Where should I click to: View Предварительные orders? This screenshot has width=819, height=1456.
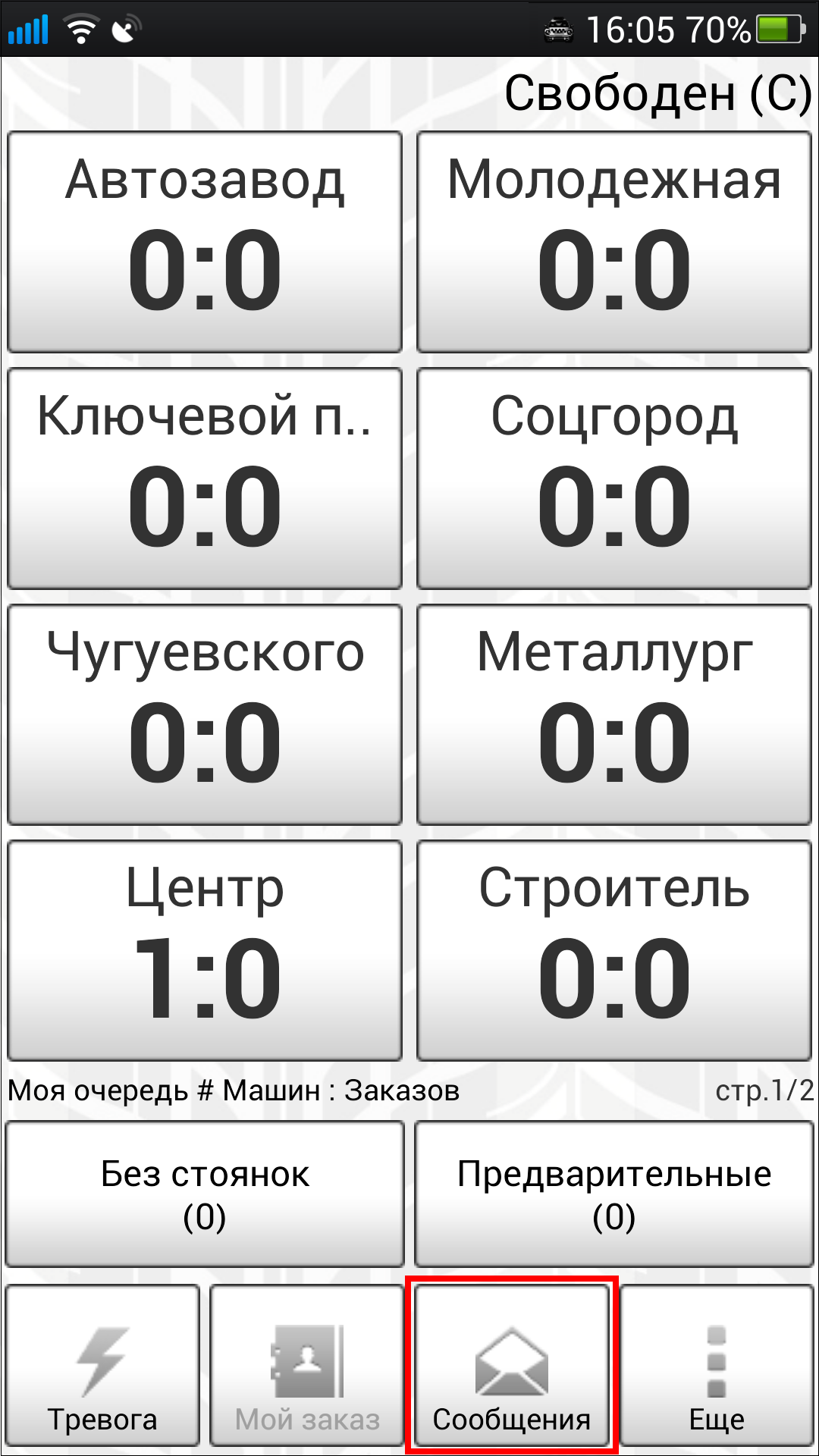[x=614, y=1194]
